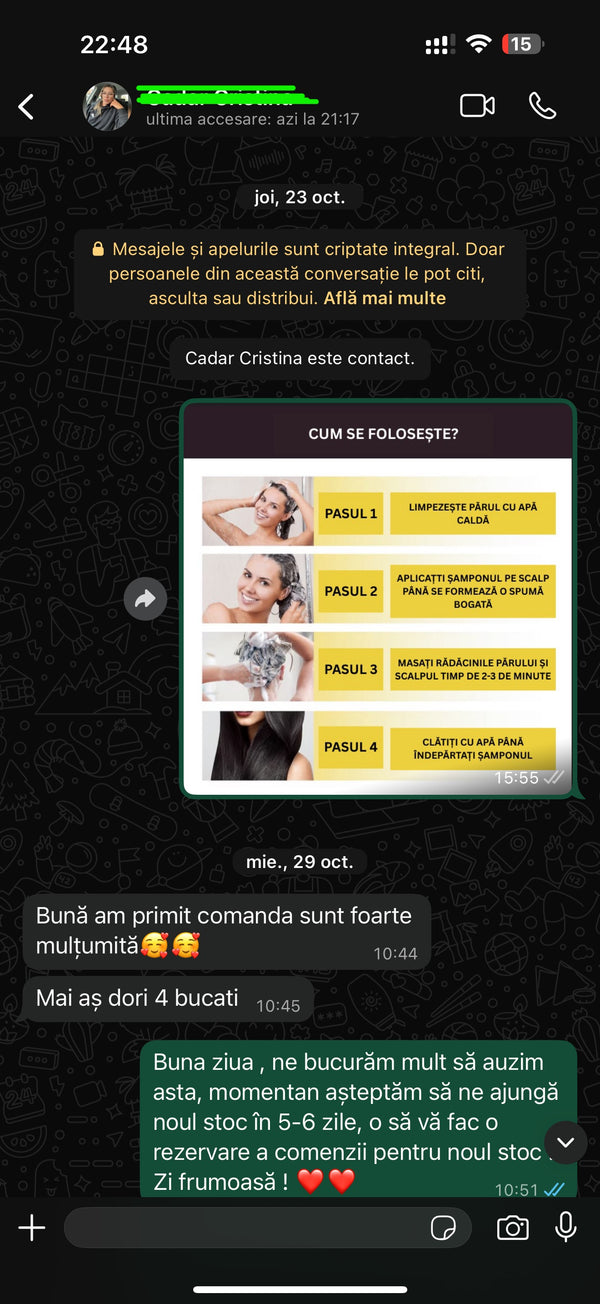Open Cadar Cristina's contact info

click(x=230, y=106)
